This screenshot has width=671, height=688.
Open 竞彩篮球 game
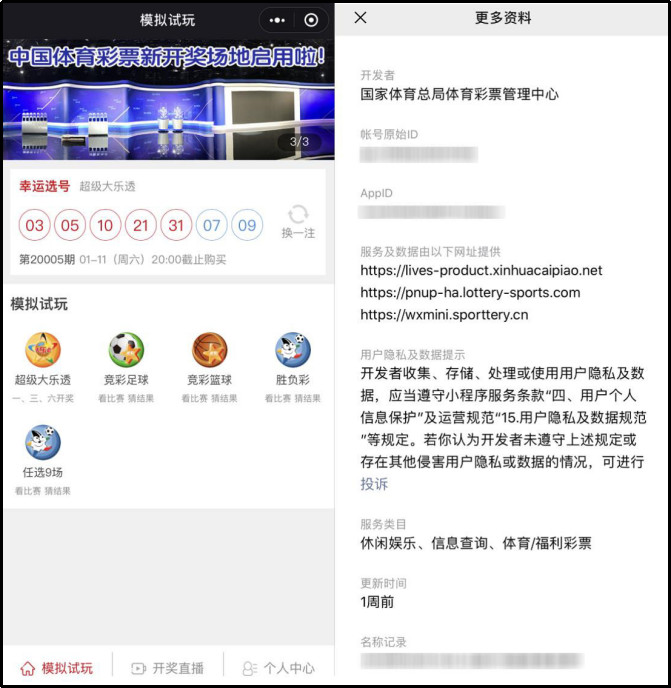209,361
